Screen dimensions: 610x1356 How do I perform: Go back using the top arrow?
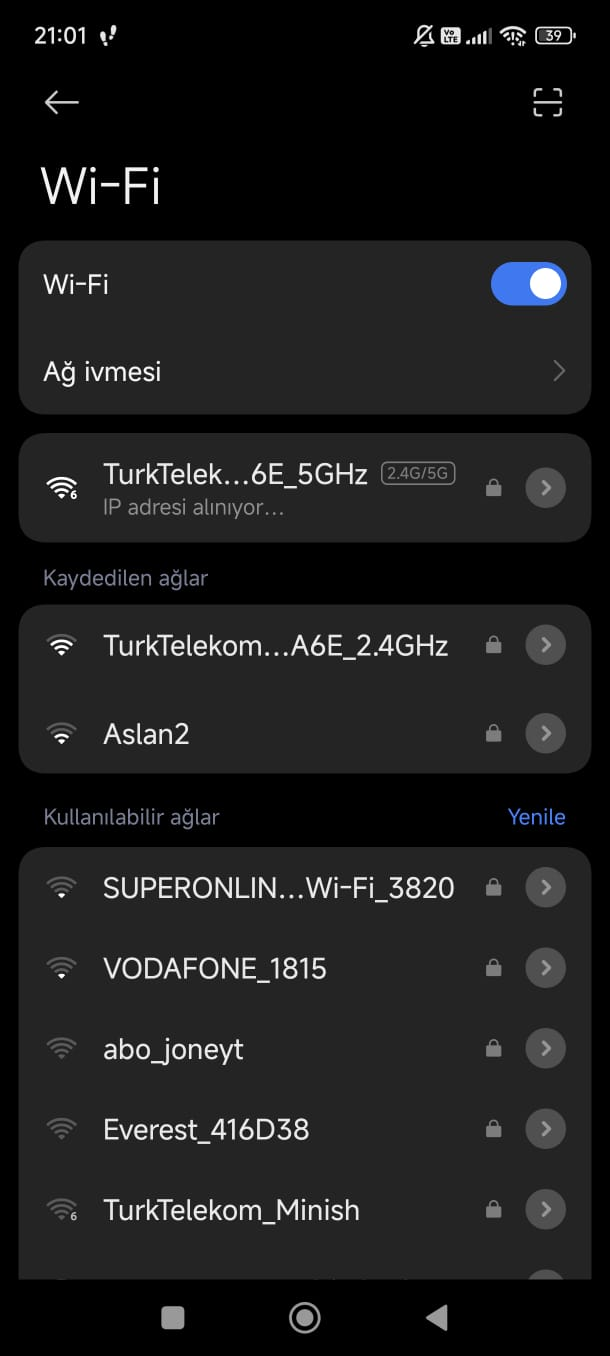61,102
